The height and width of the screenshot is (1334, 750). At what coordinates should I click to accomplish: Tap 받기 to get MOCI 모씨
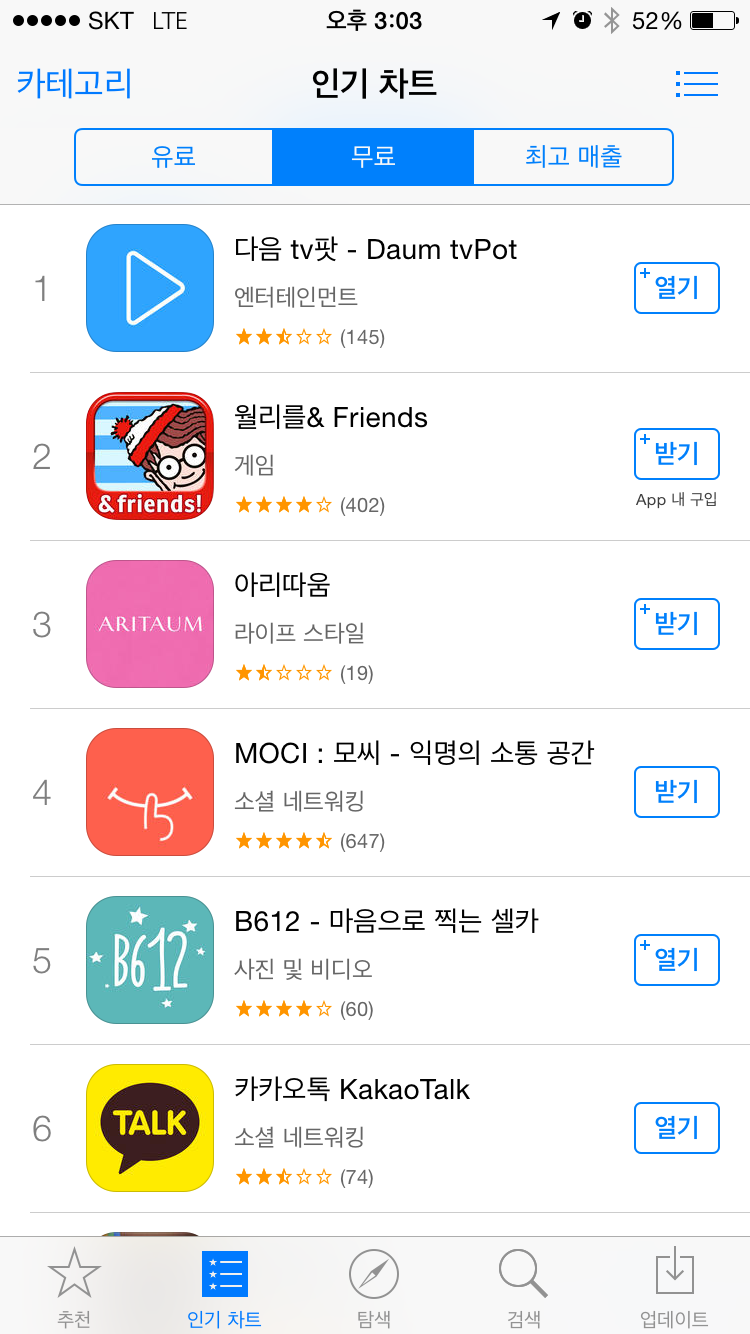coord(677,792)
